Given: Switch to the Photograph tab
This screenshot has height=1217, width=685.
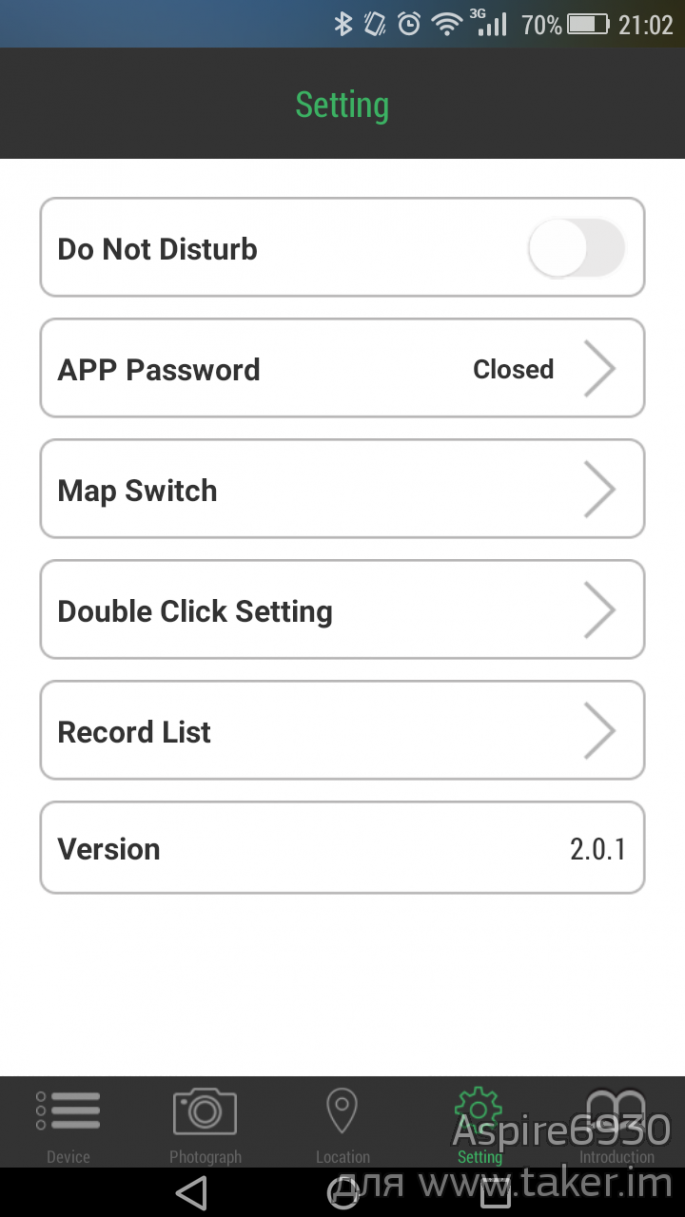Looking at the screenshot, I should click(205, 1123).
